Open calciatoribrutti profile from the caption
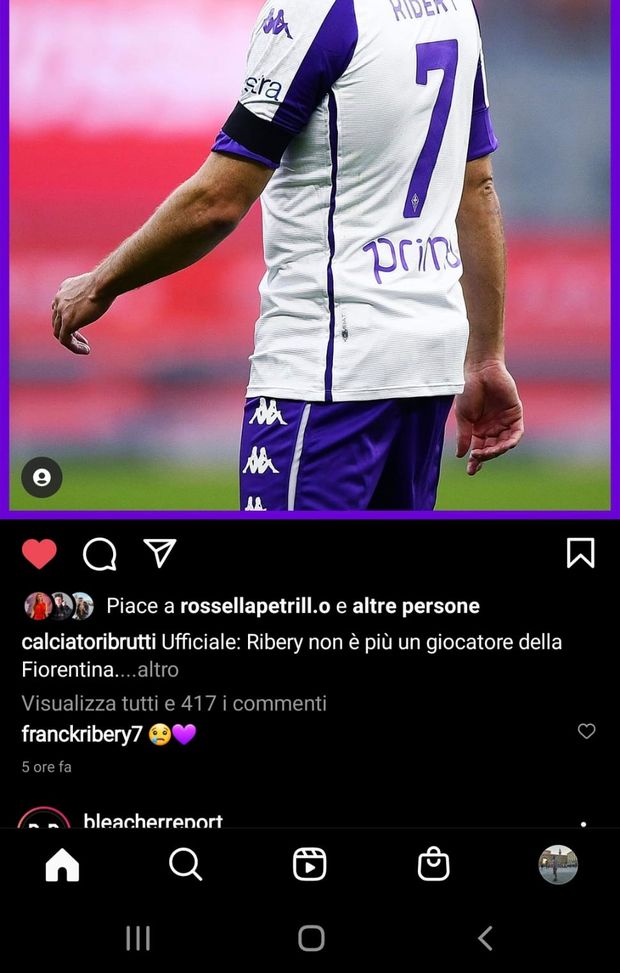 click(88, 642)
